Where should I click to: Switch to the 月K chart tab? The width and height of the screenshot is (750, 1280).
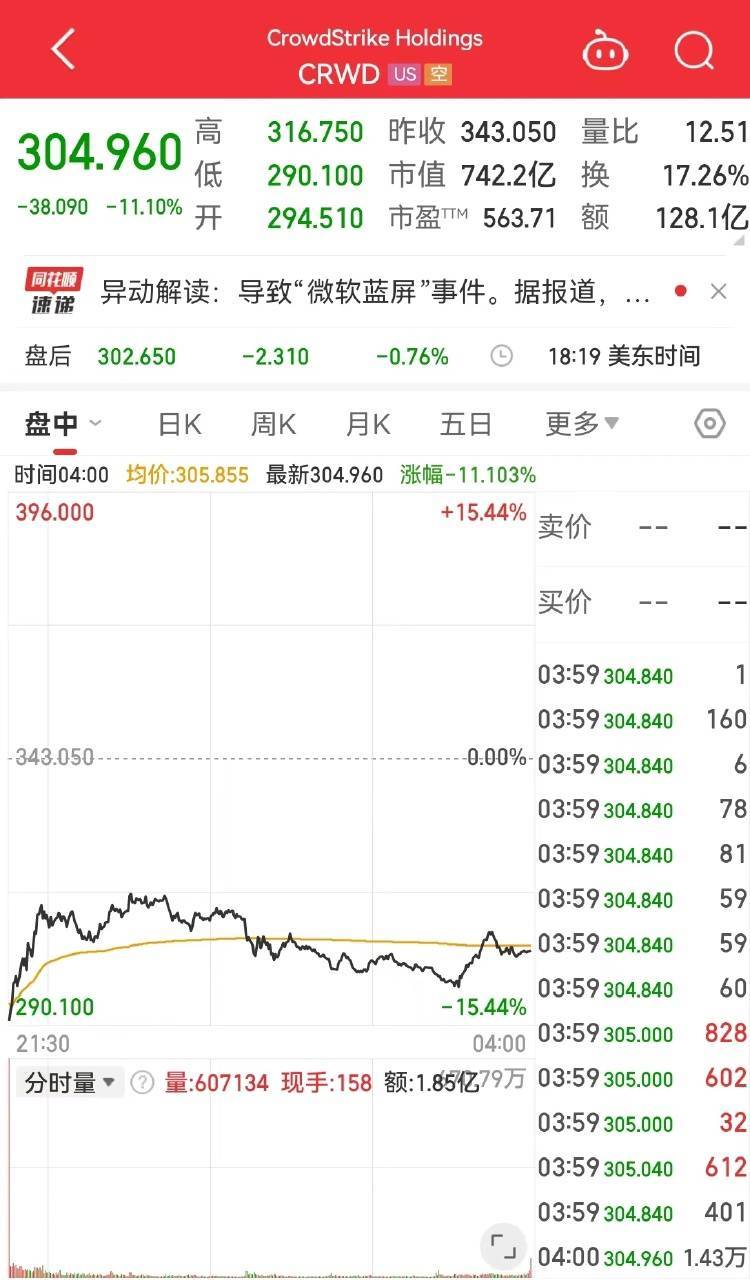368,424
